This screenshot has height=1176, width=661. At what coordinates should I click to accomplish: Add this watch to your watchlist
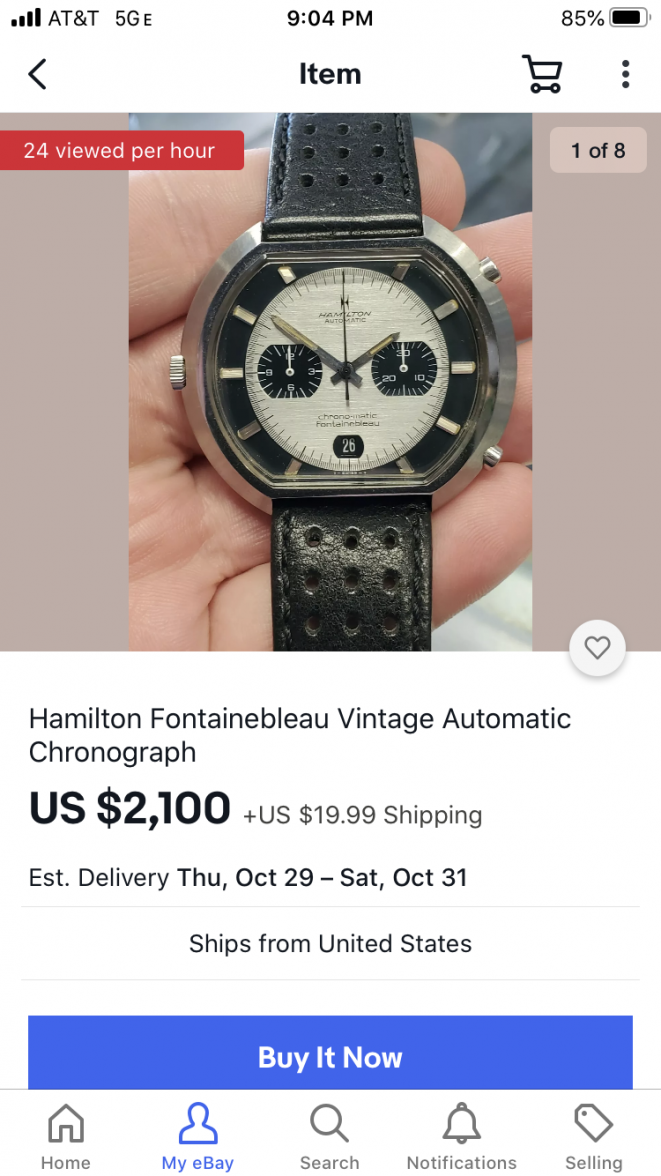pos(597,648)
